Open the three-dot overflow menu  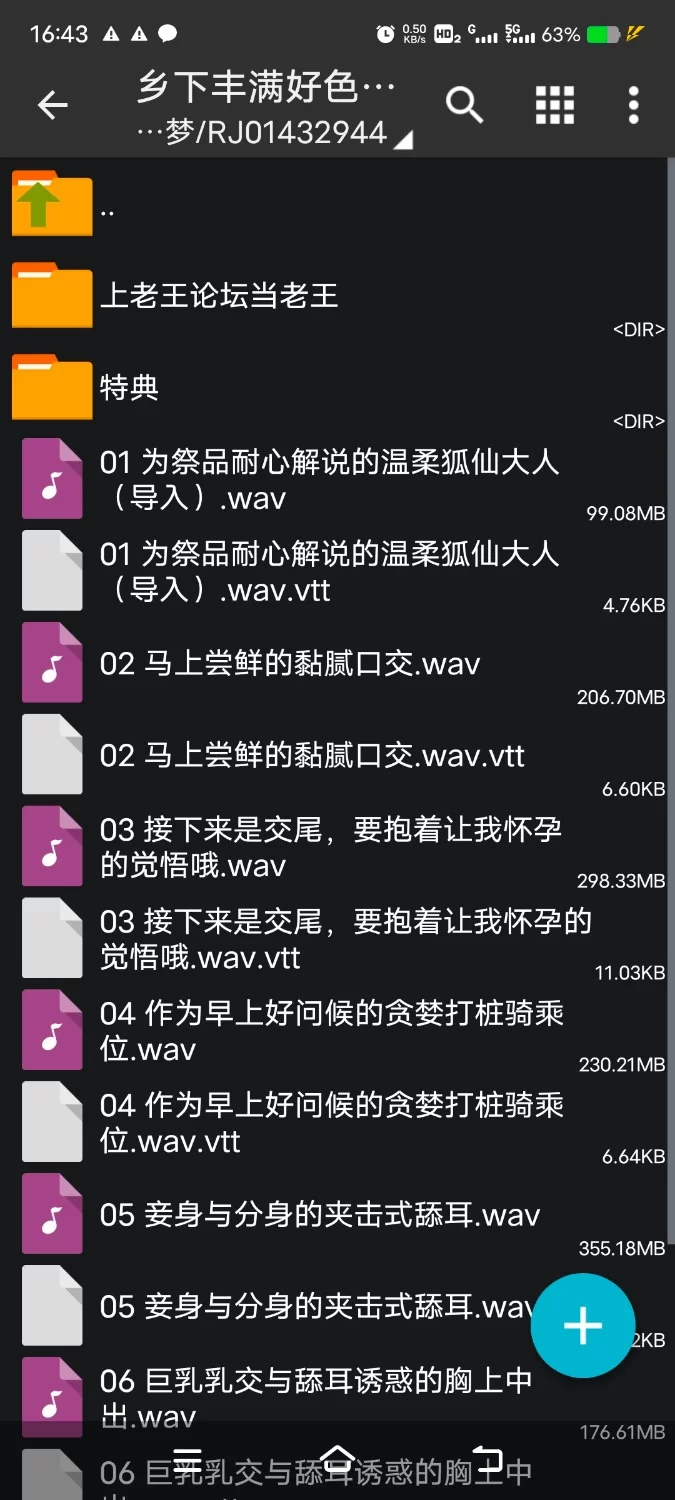tap(633, 105)
